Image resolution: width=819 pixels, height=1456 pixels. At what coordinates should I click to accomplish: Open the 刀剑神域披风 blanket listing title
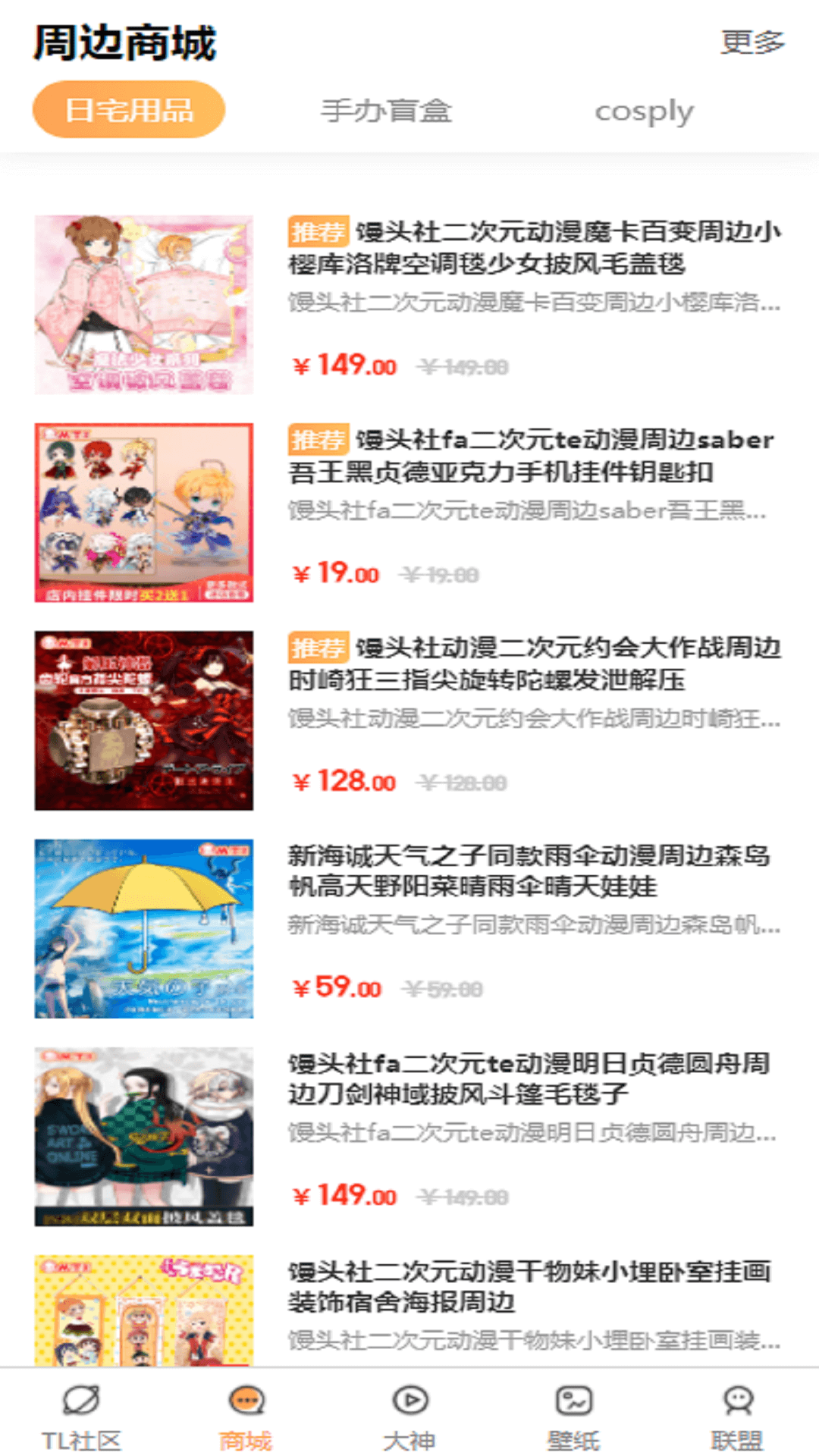[531, 1084]
